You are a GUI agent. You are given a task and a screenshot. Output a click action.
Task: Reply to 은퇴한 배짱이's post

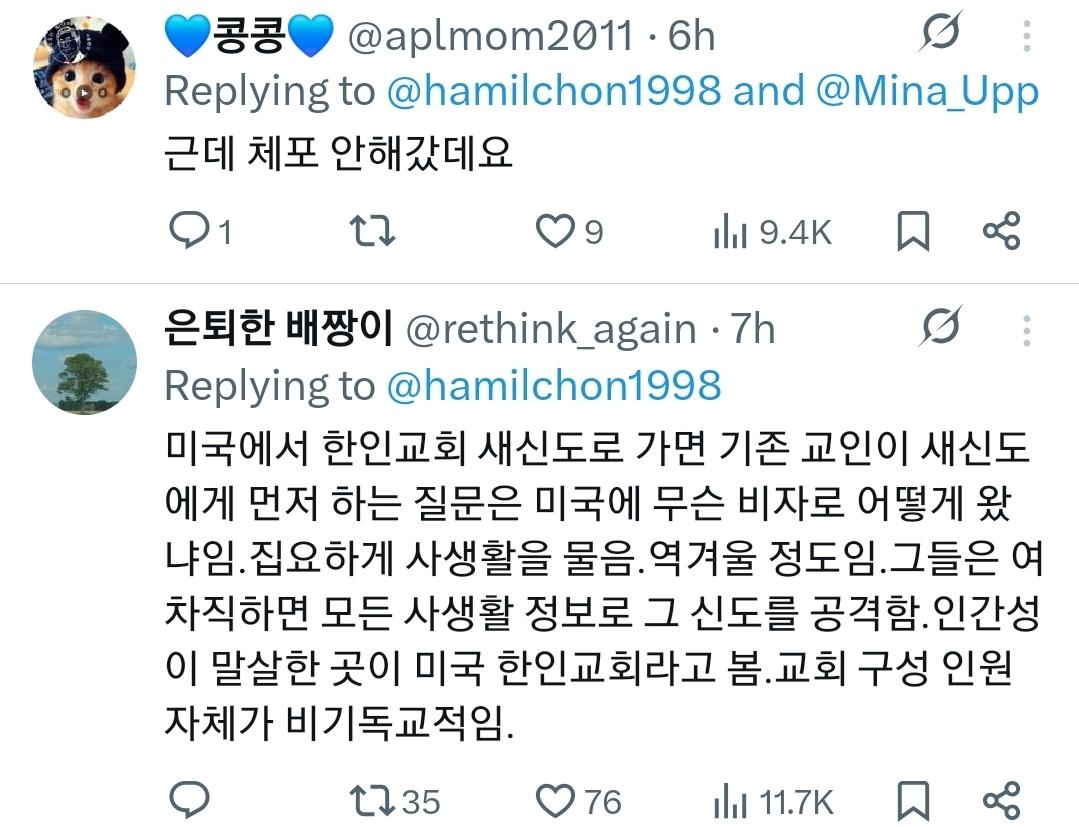[187, 800]
